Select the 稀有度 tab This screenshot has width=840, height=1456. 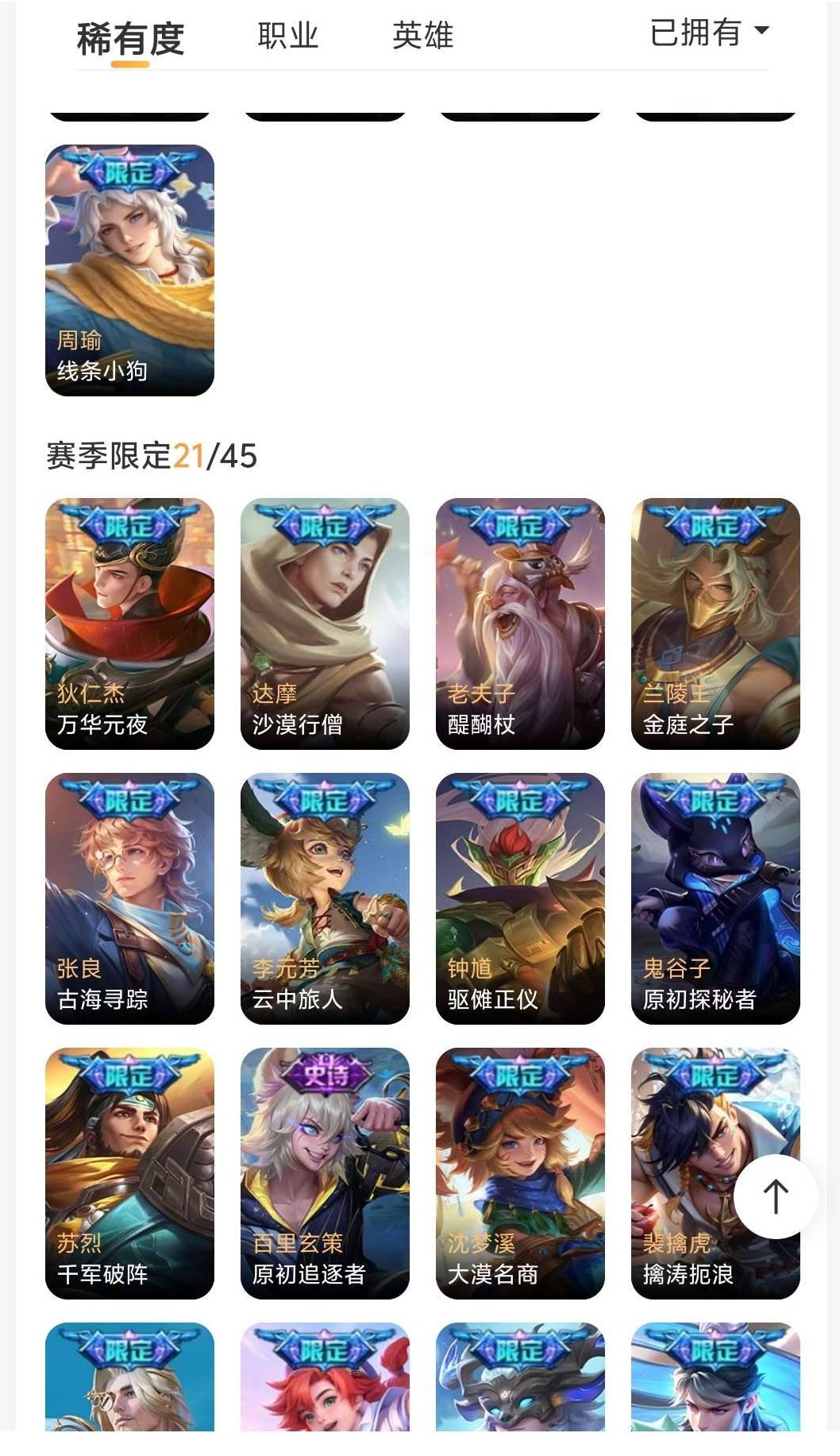tap(129, 37)
